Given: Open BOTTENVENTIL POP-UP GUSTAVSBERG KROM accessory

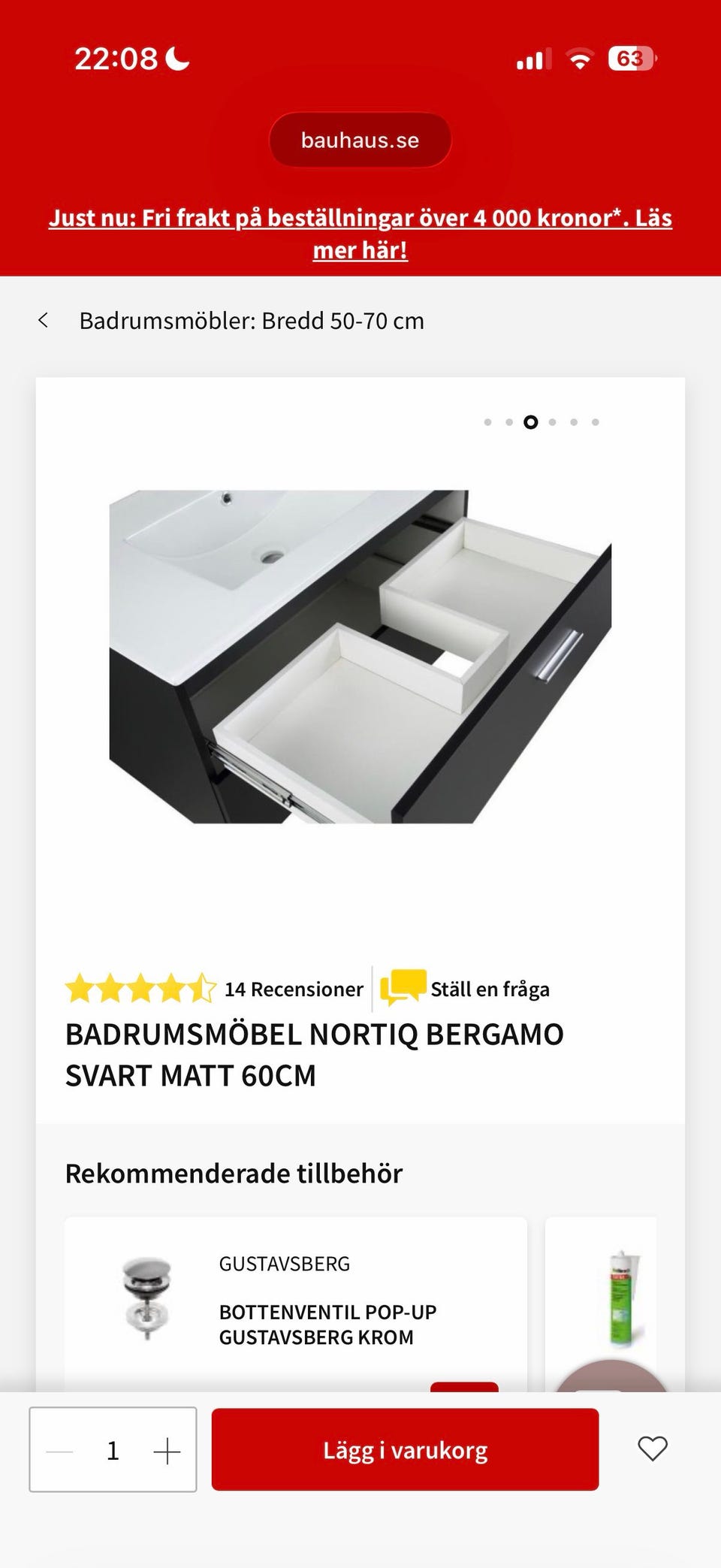Looking at the screenshot, I should 329,1324.
